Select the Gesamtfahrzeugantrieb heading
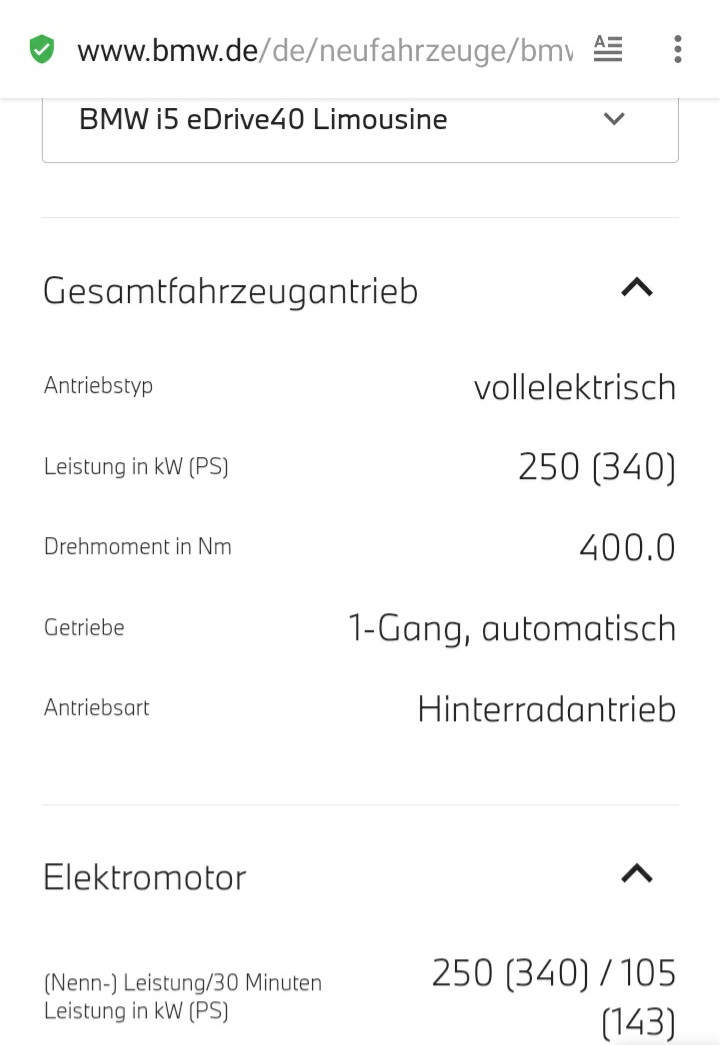 point(230,291)
